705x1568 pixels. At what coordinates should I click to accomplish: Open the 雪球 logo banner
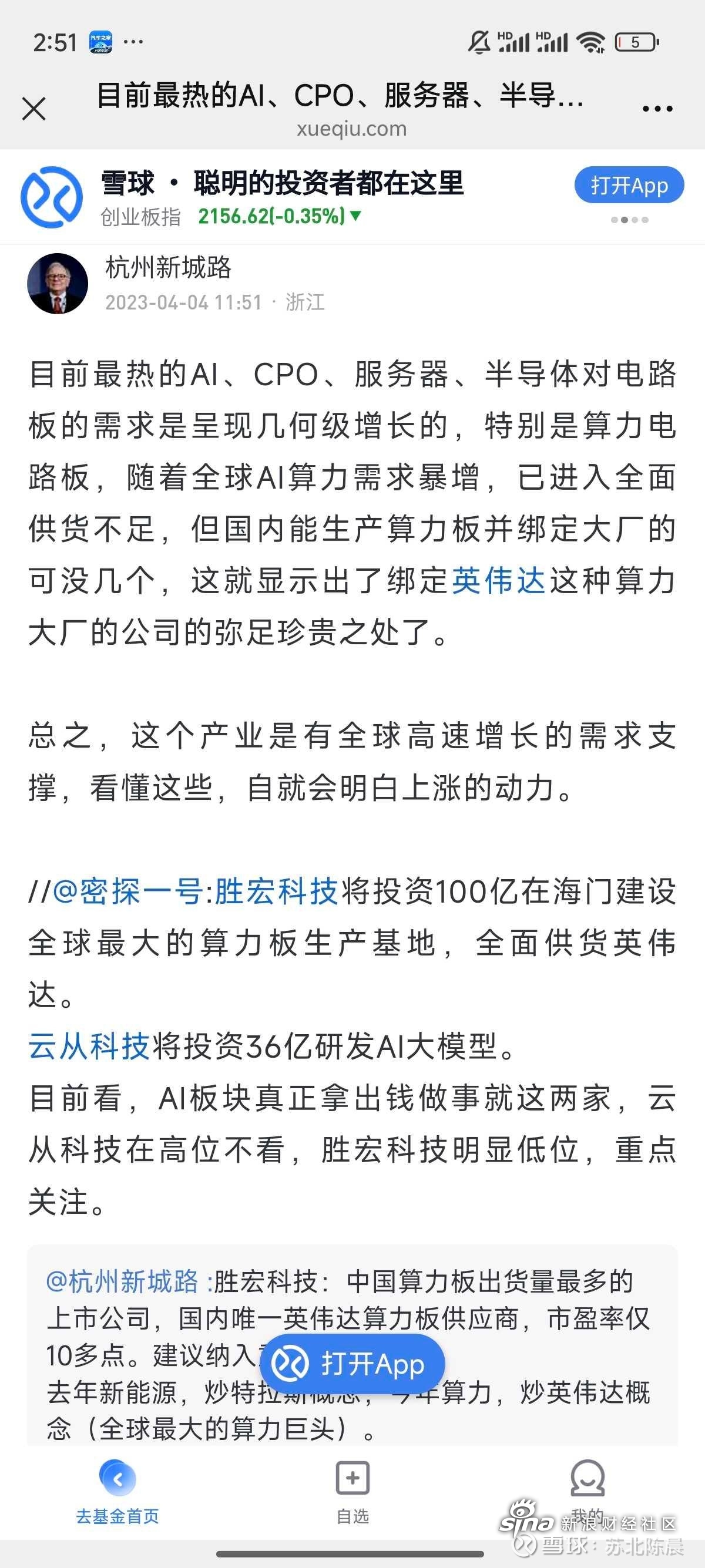52,197
